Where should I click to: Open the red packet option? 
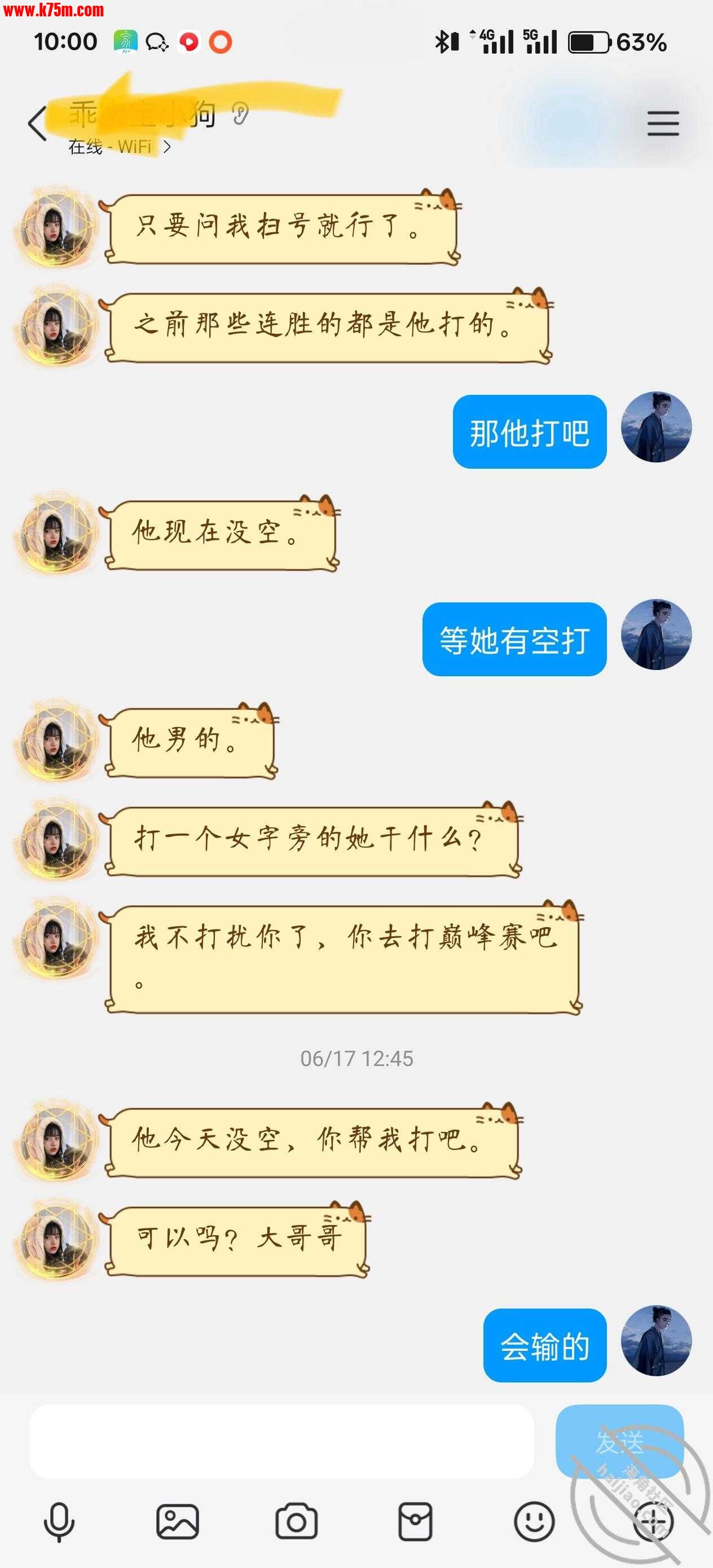(415, 1521)
